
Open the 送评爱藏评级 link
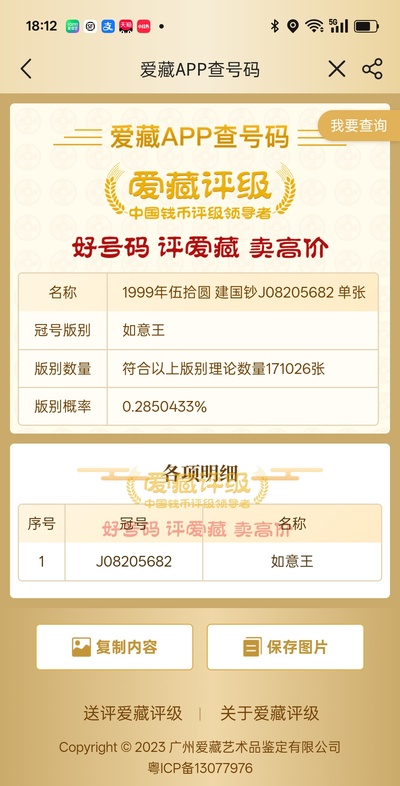point(133,713)
